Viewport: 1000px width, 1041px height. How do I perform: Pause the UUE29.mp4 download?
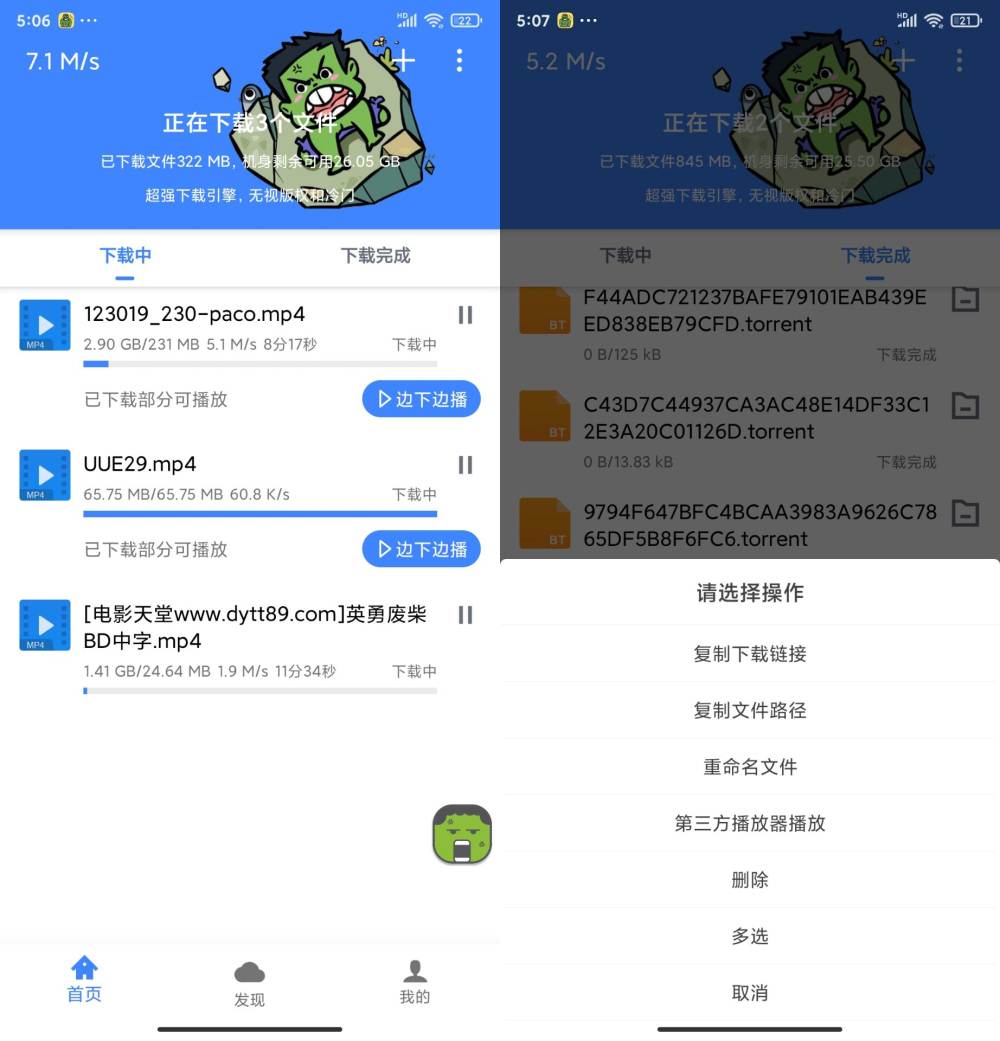click(x=465, y=465)
